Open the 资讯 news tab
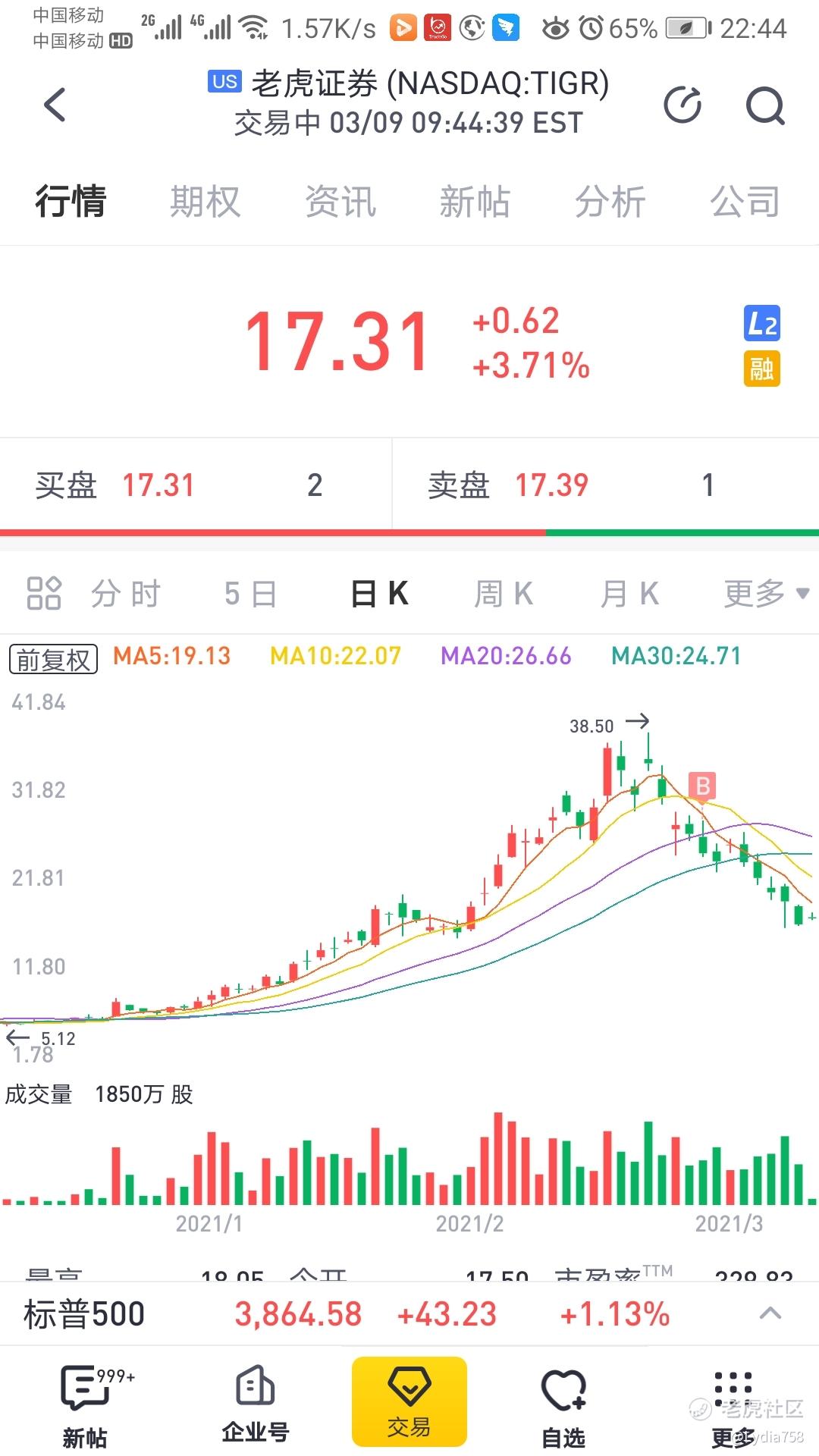This screenshot has width=819, height=1456. click(340, 202)
